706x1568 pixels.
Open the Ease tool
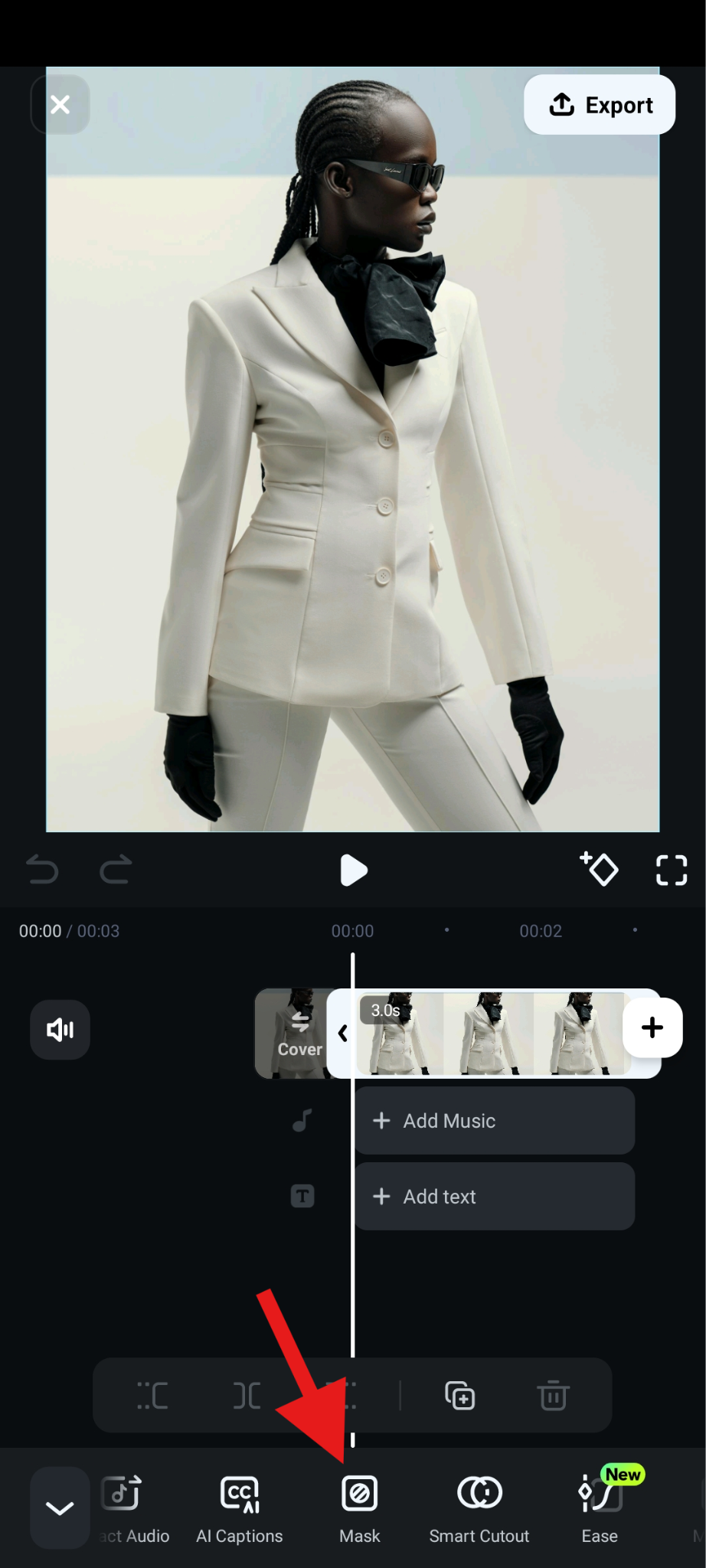pos(600,1508)
